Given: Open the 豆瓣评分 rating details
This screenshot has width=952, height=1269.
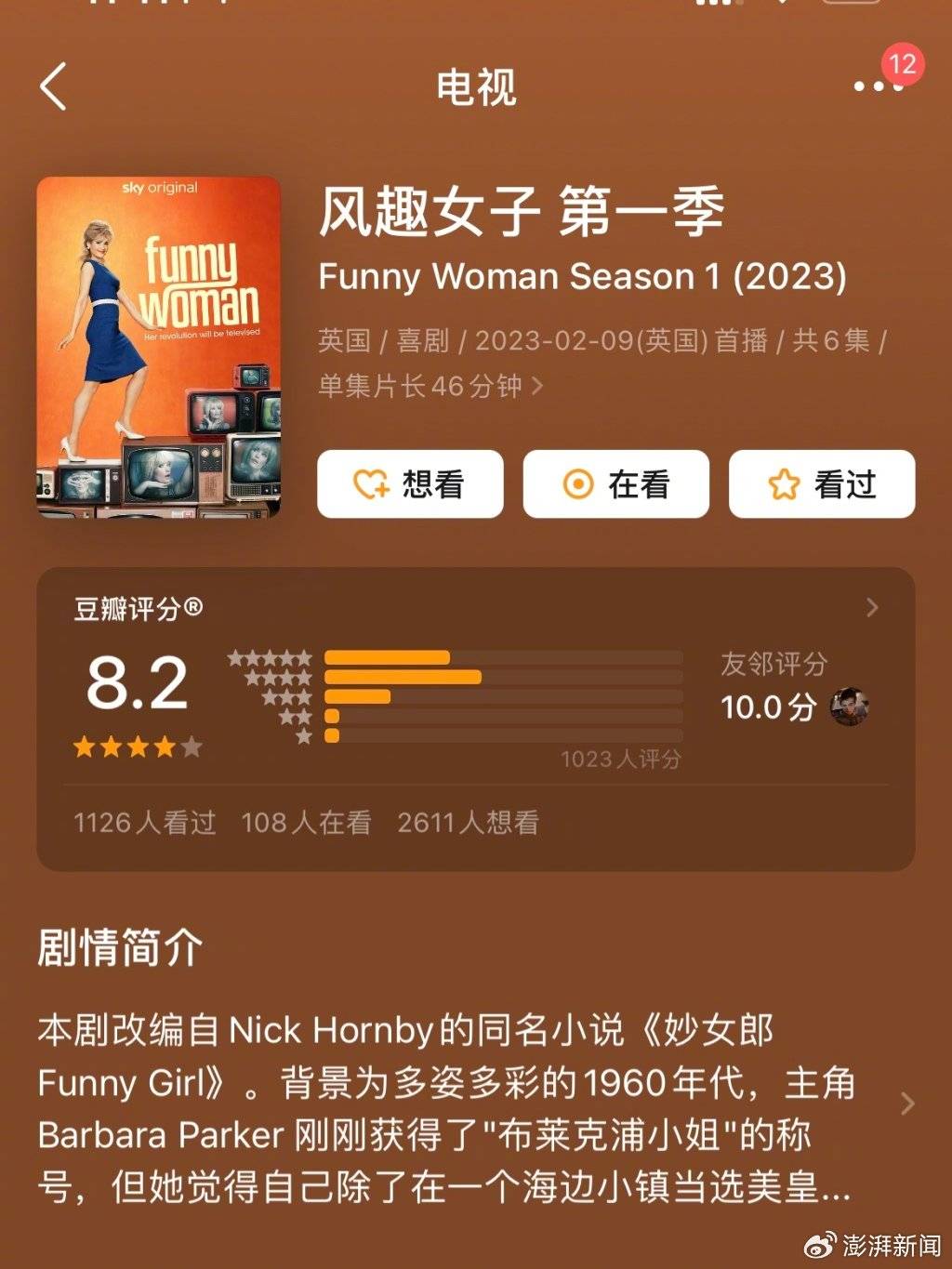Looking at the screenshot, I should (x=871, y=608).
